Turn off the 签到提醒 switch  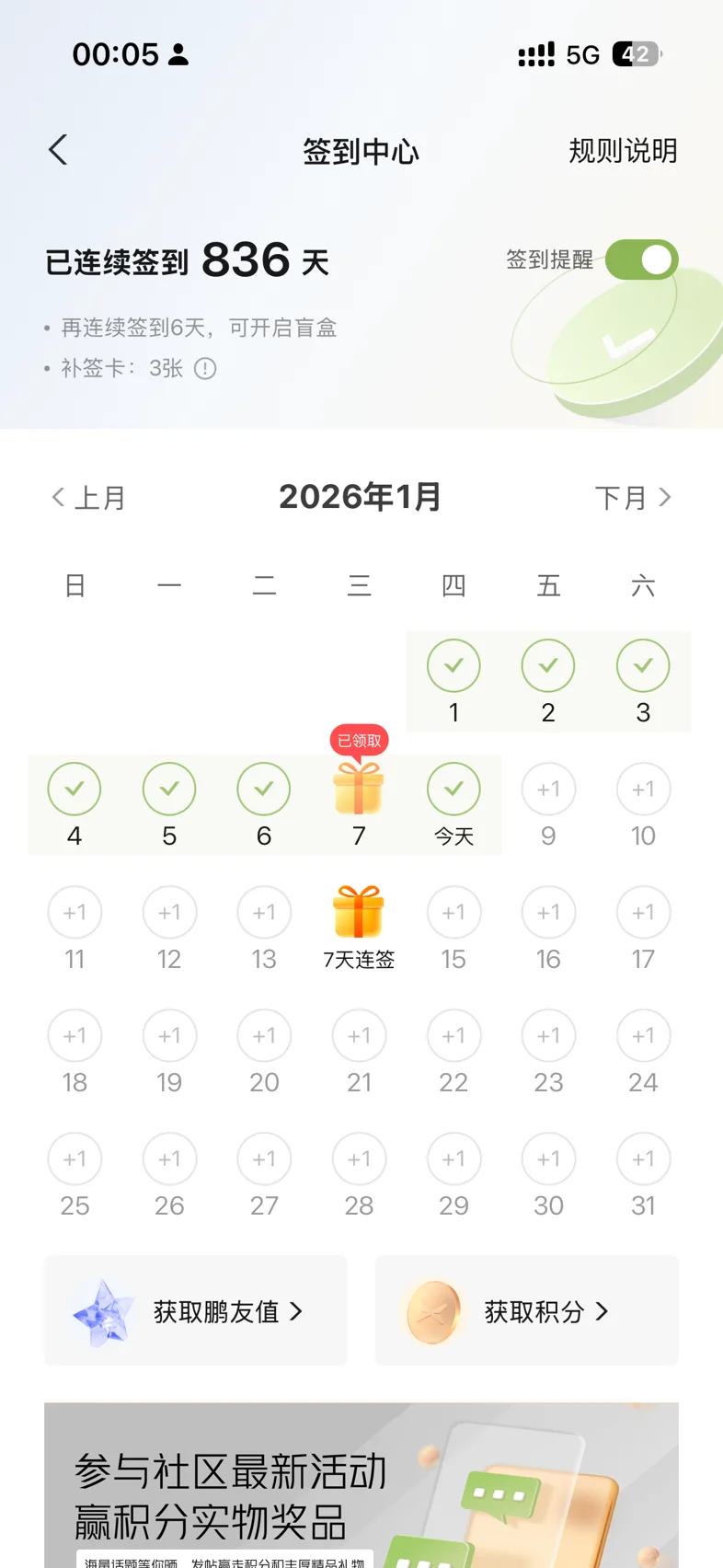[641, 259]
